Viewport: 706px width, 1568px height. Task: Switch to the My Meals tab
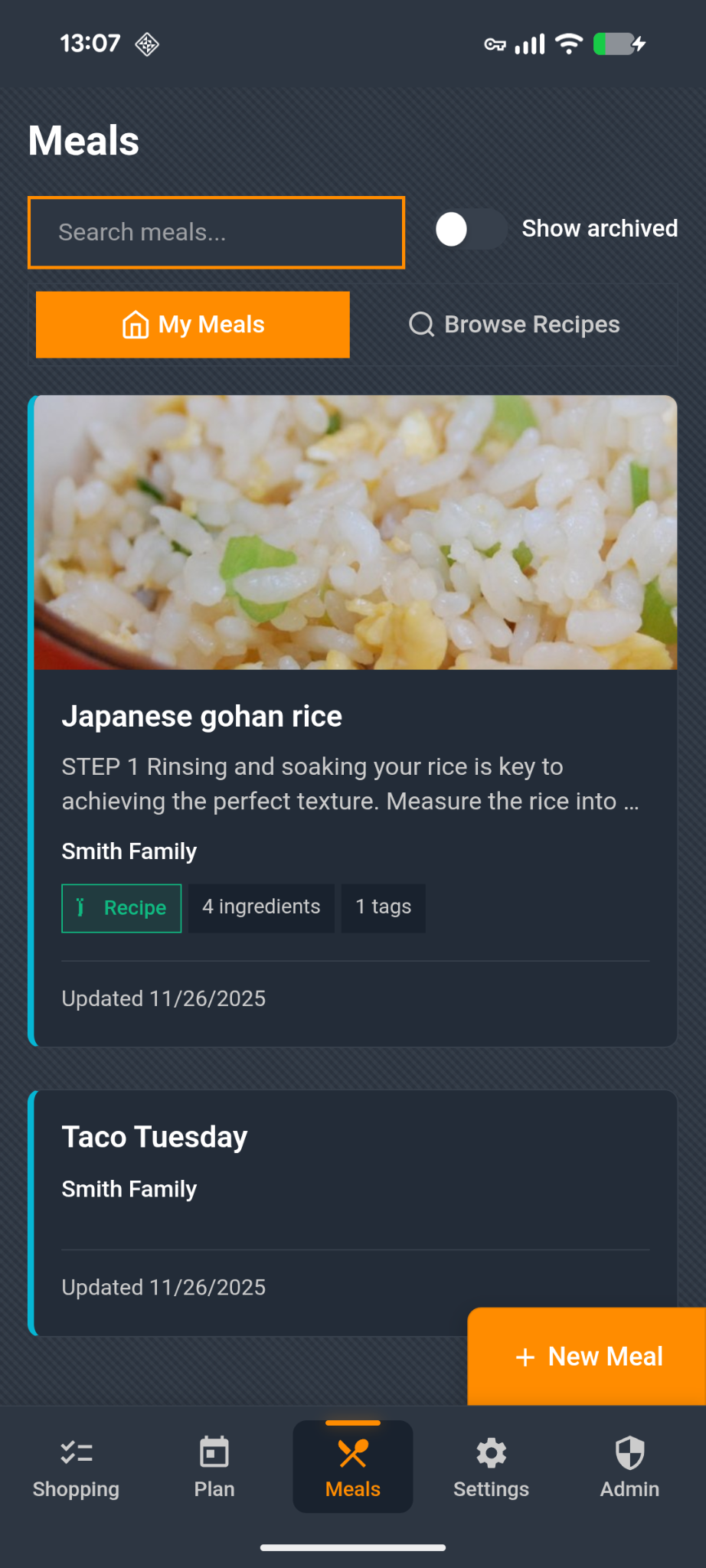192,325
